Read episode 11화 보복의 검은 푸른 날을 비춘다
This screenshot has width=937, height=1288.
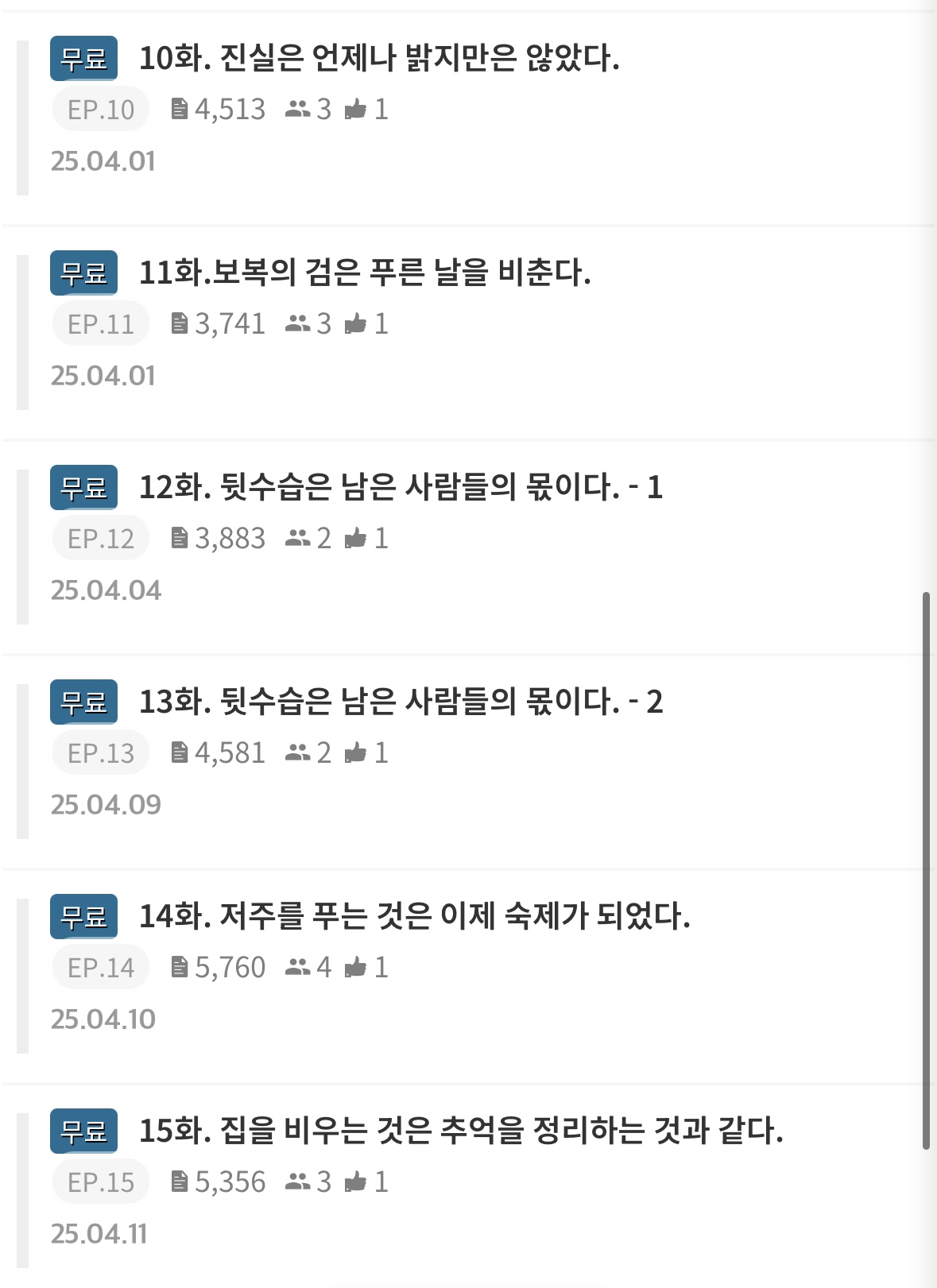click(365, 273)
